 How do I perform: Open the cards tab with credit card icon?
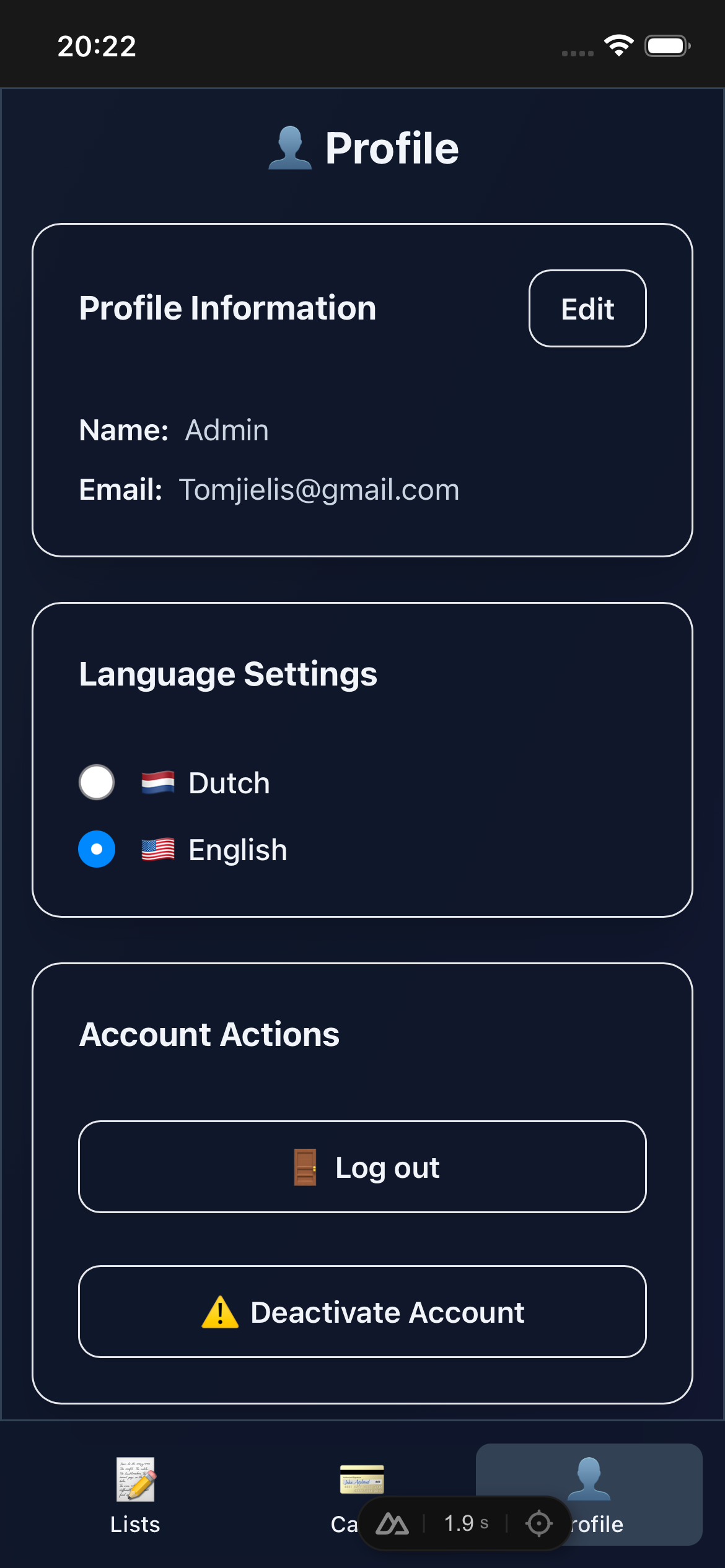[x=361, y=1481]
